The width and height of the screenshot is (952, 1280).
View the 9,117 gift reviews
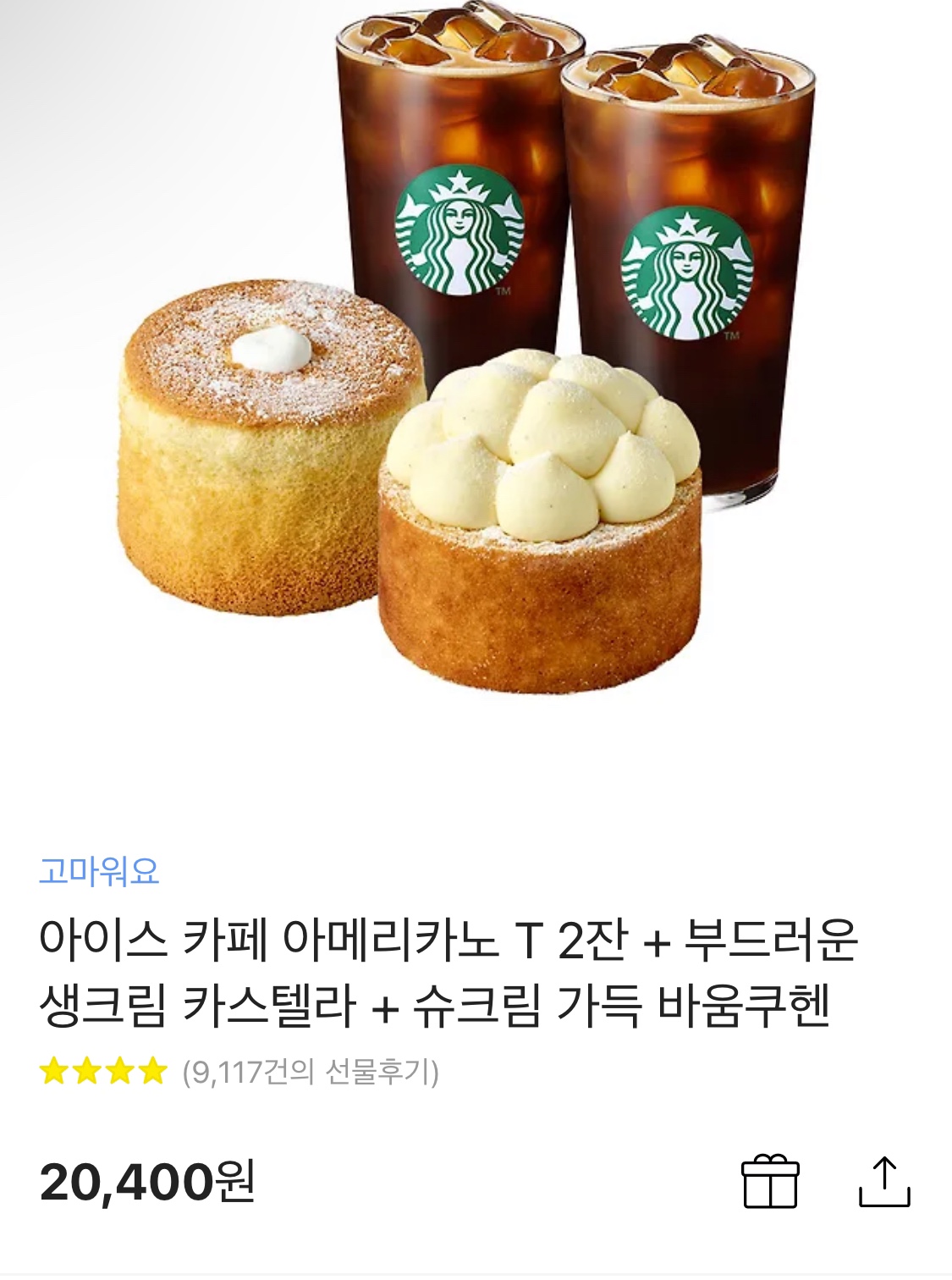(310, 1072)
